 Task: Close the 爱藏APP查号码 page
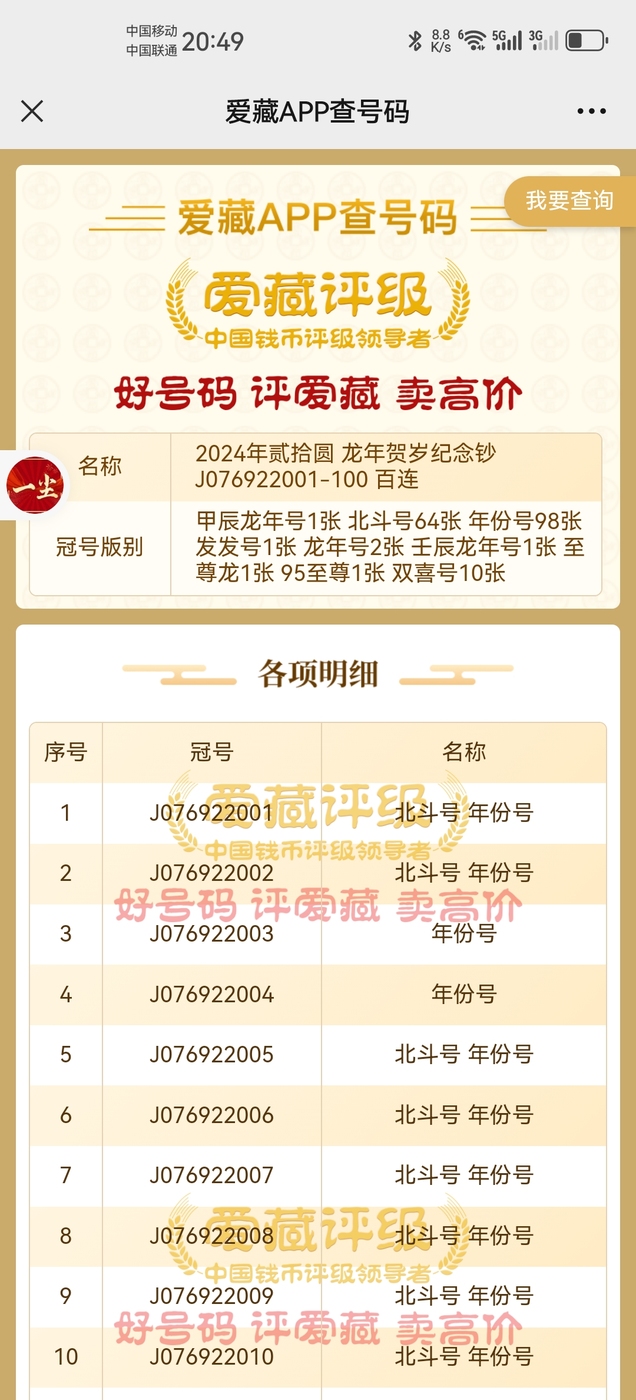coord(32,111)
